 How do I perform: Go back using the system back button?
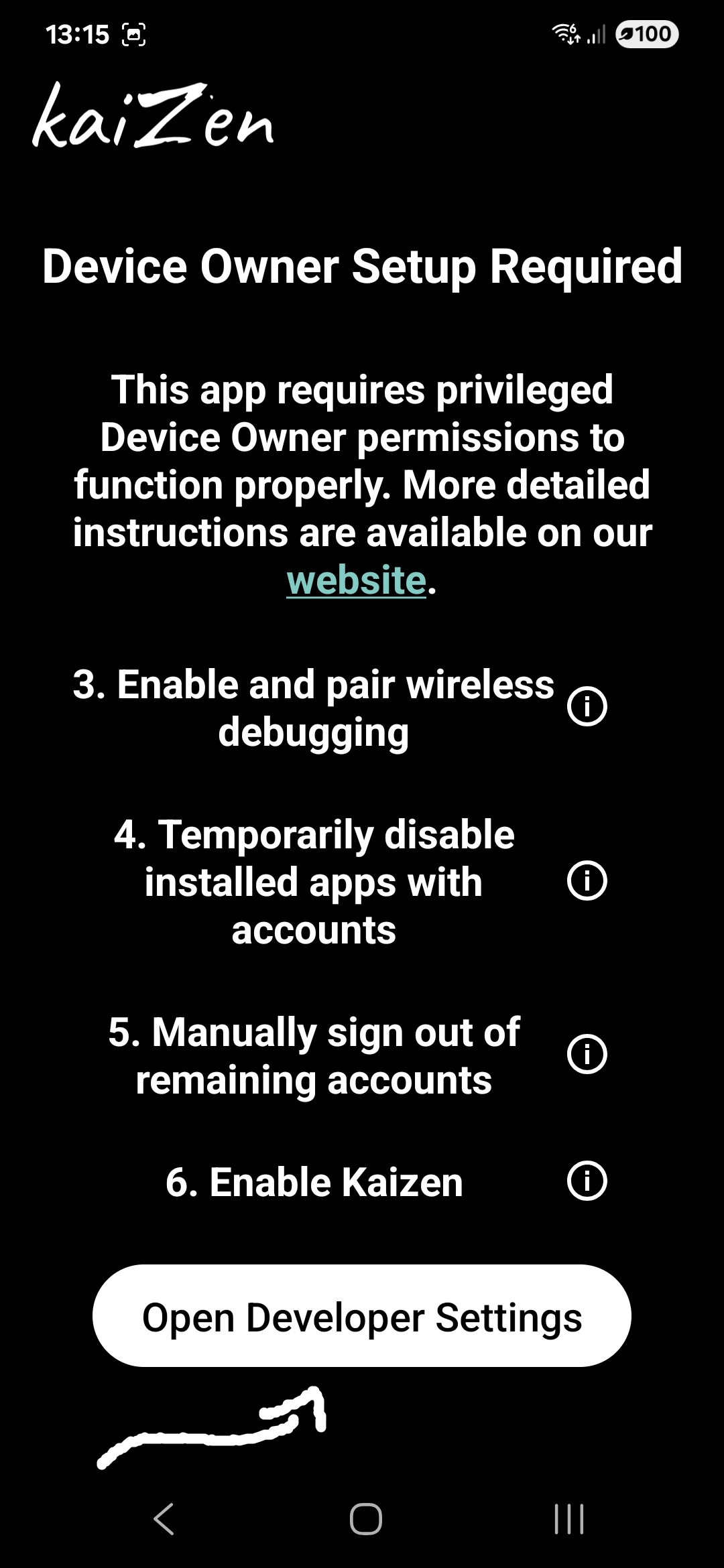164,1518
